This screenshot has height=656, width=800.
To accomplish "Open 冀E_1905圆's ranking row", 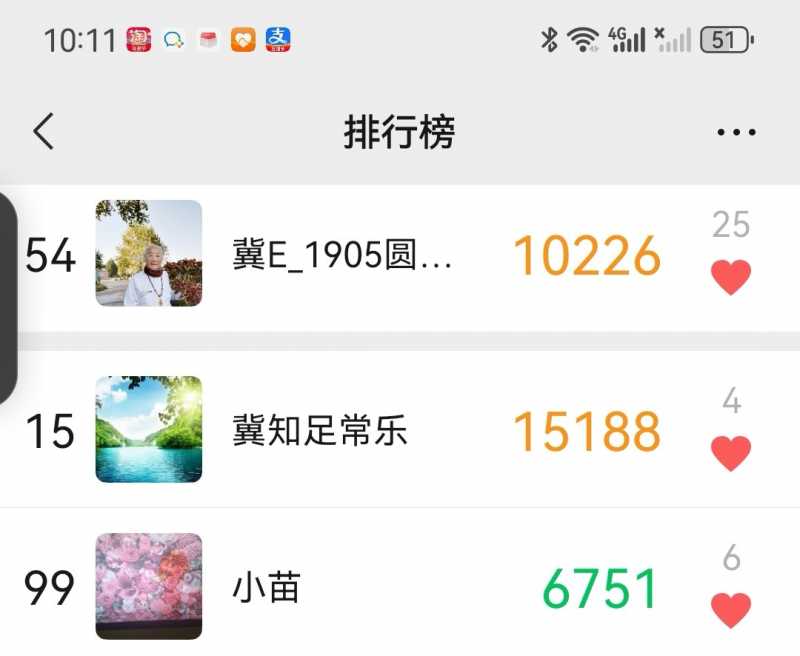I will (342, 257).
